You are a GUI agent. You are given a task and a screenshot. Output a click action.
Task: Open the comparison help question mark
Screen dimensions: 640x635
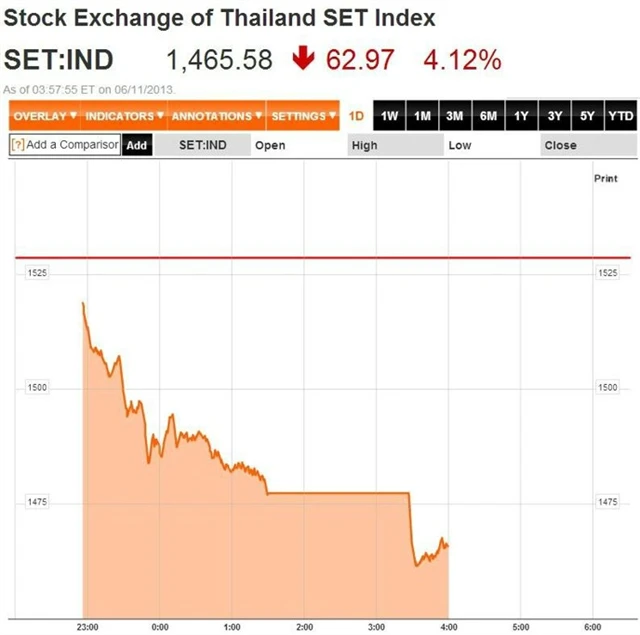pos(17,145)
